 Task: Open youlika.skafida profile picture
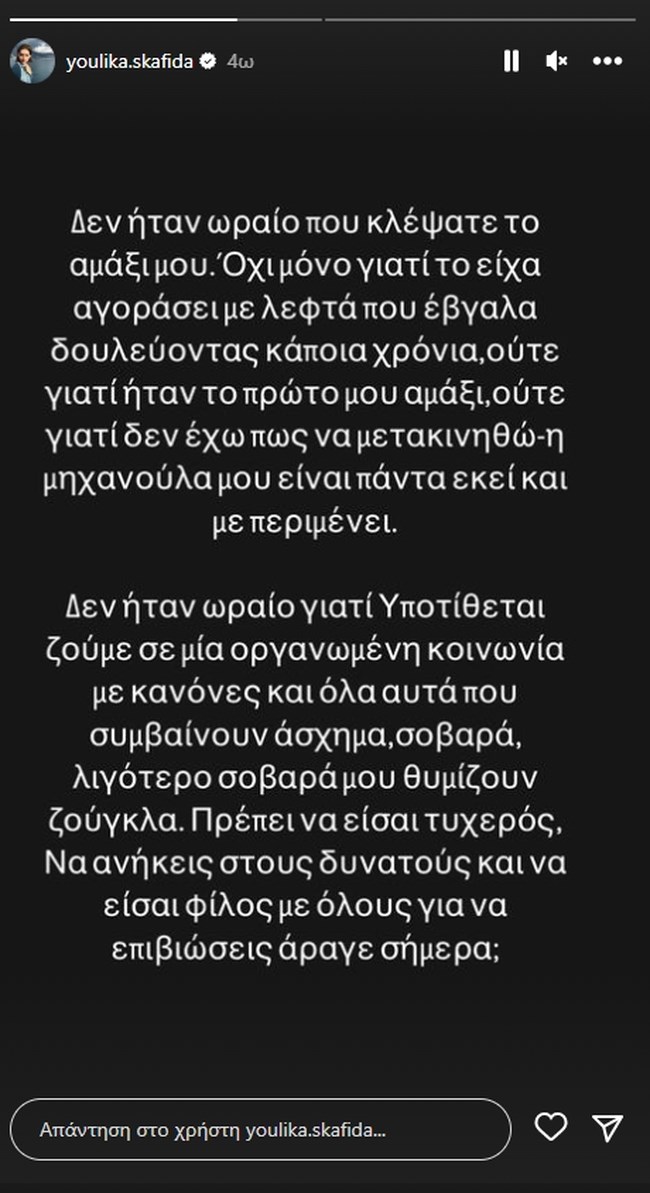(x=32, y=61)
